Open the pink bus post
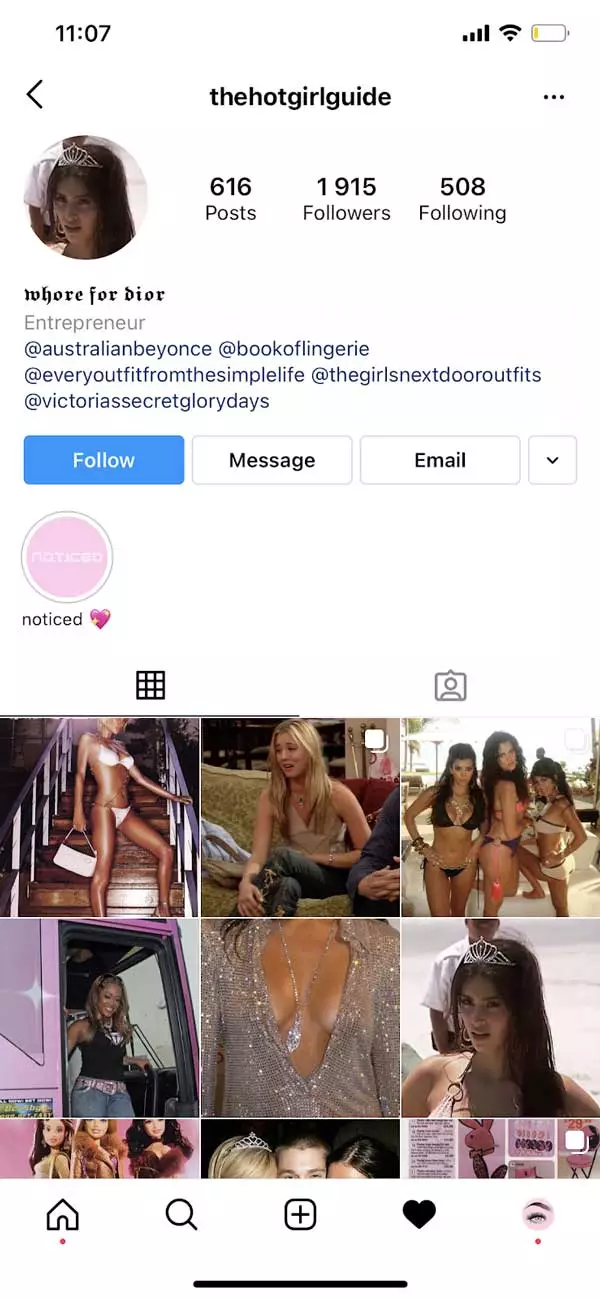The width and height of the screenshot is (600, 1299). [99, 1018]
